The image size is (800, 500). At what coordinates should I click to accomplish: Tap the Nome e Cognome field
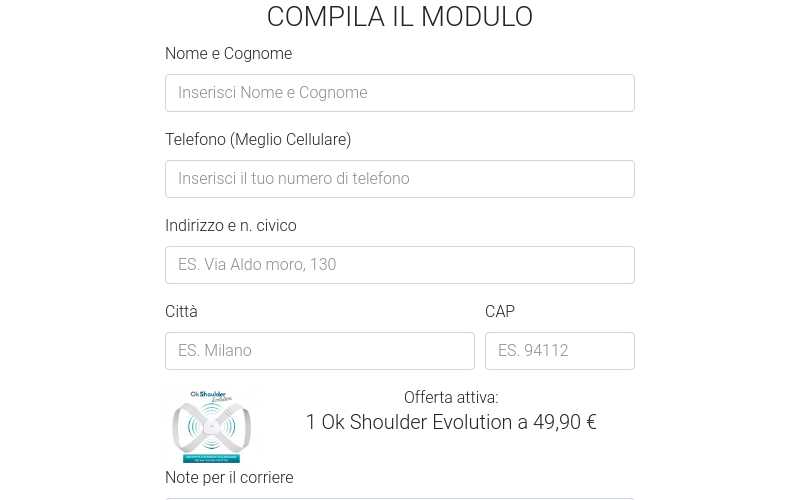[399, 93]
